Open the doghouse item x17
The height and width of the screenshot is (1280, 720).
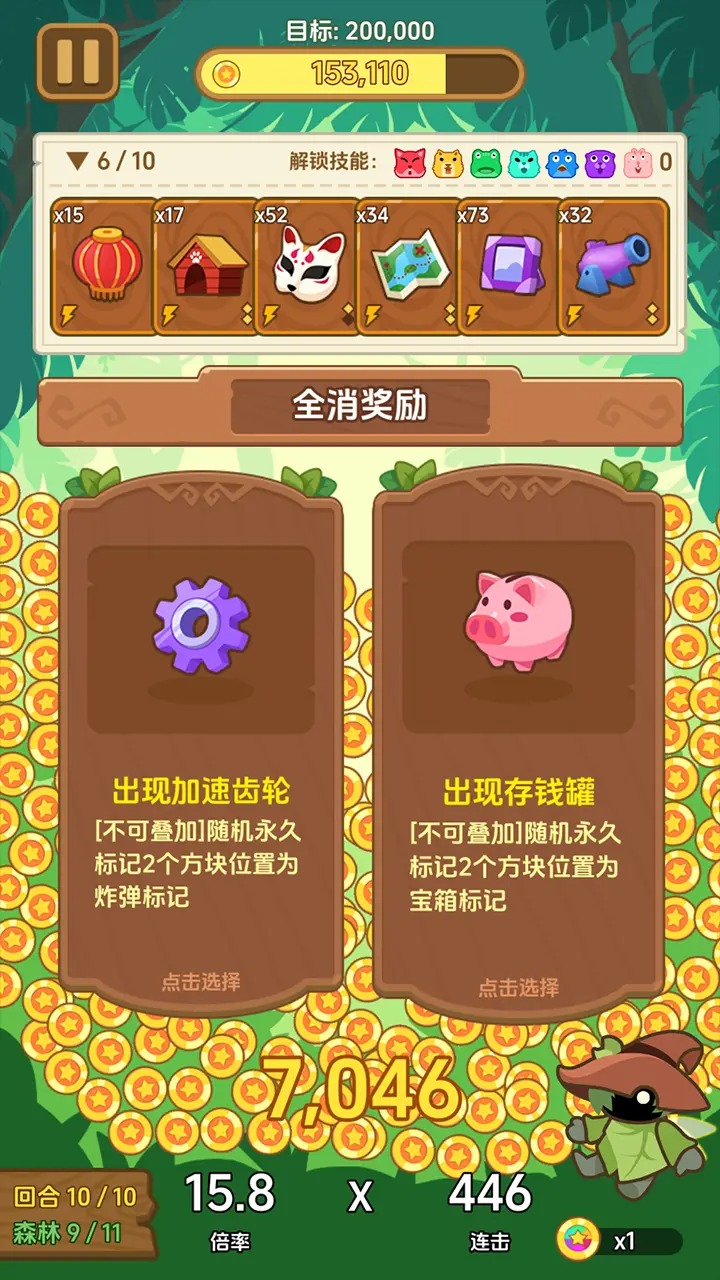[206, 266]
